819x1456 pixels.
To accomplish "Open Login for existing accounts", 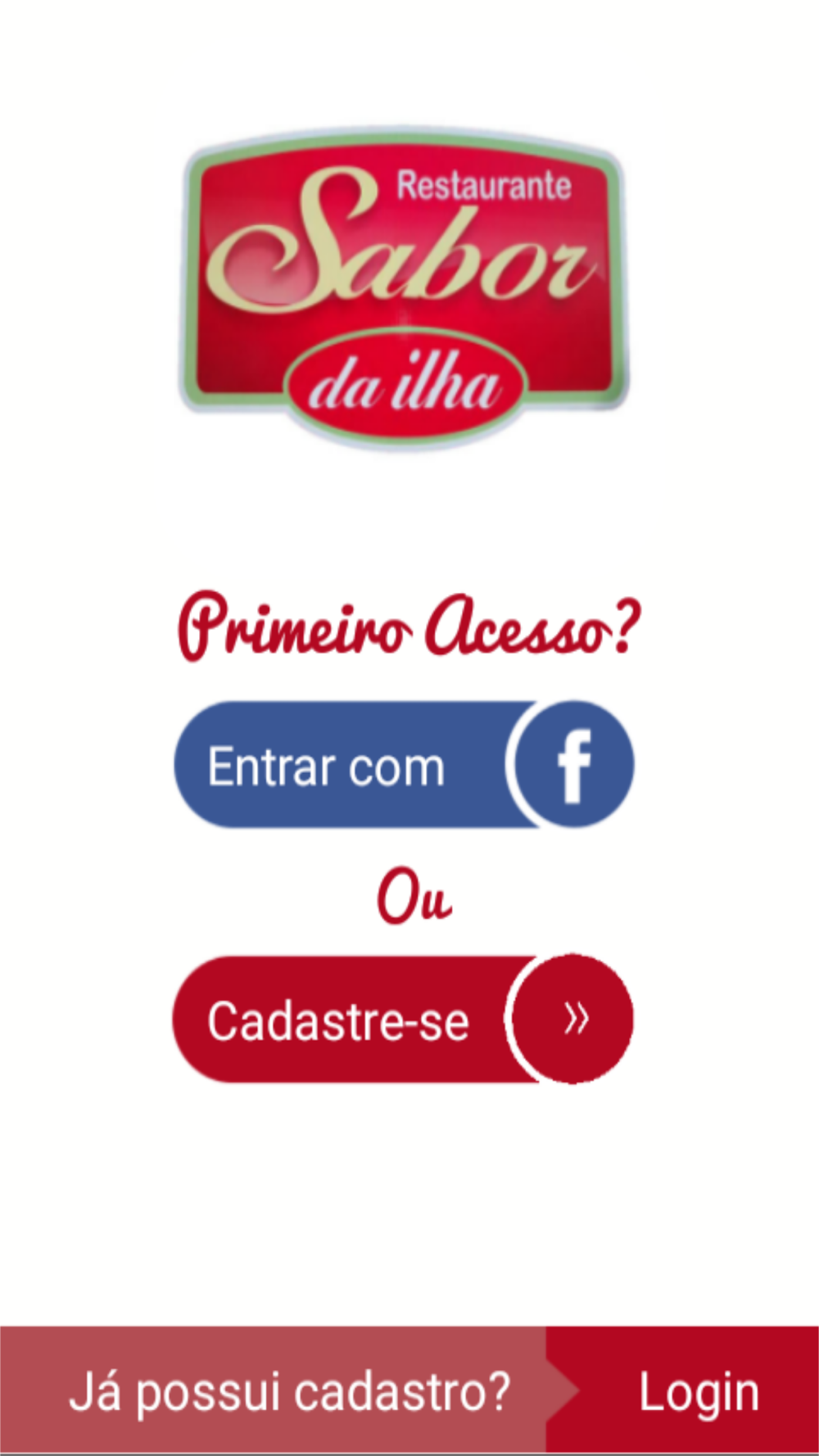I will [x=683, y=1390].
